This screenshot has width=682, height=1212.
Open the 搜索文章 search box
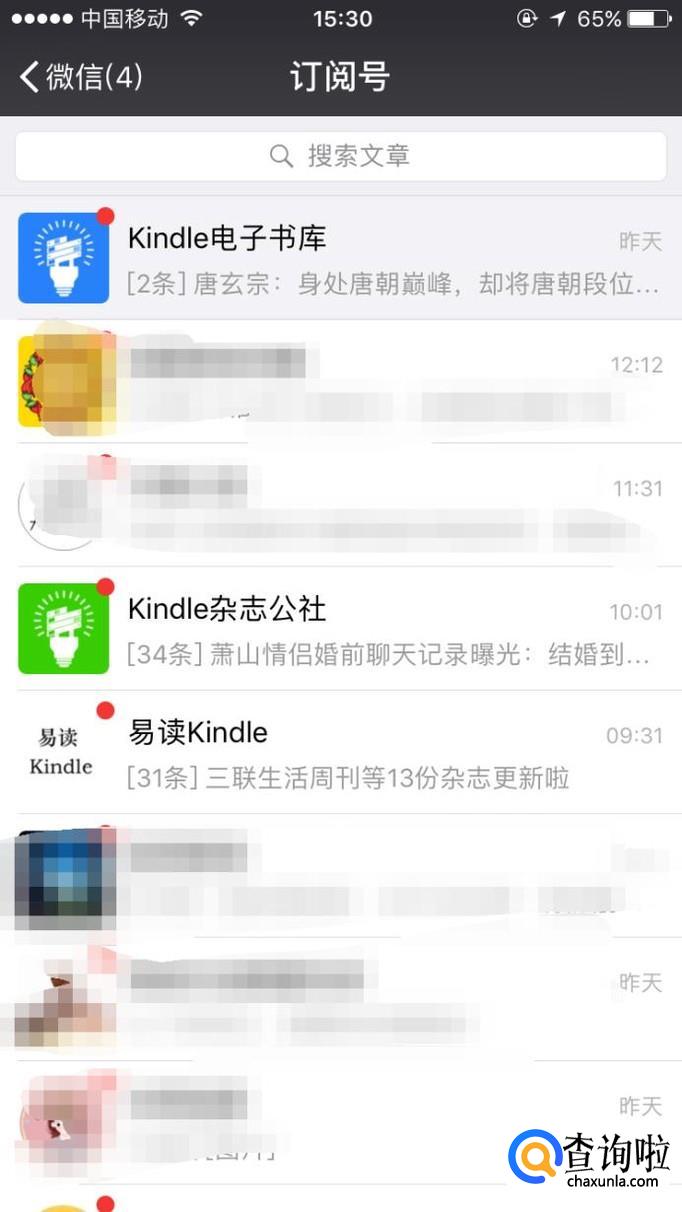pos(341,156)
